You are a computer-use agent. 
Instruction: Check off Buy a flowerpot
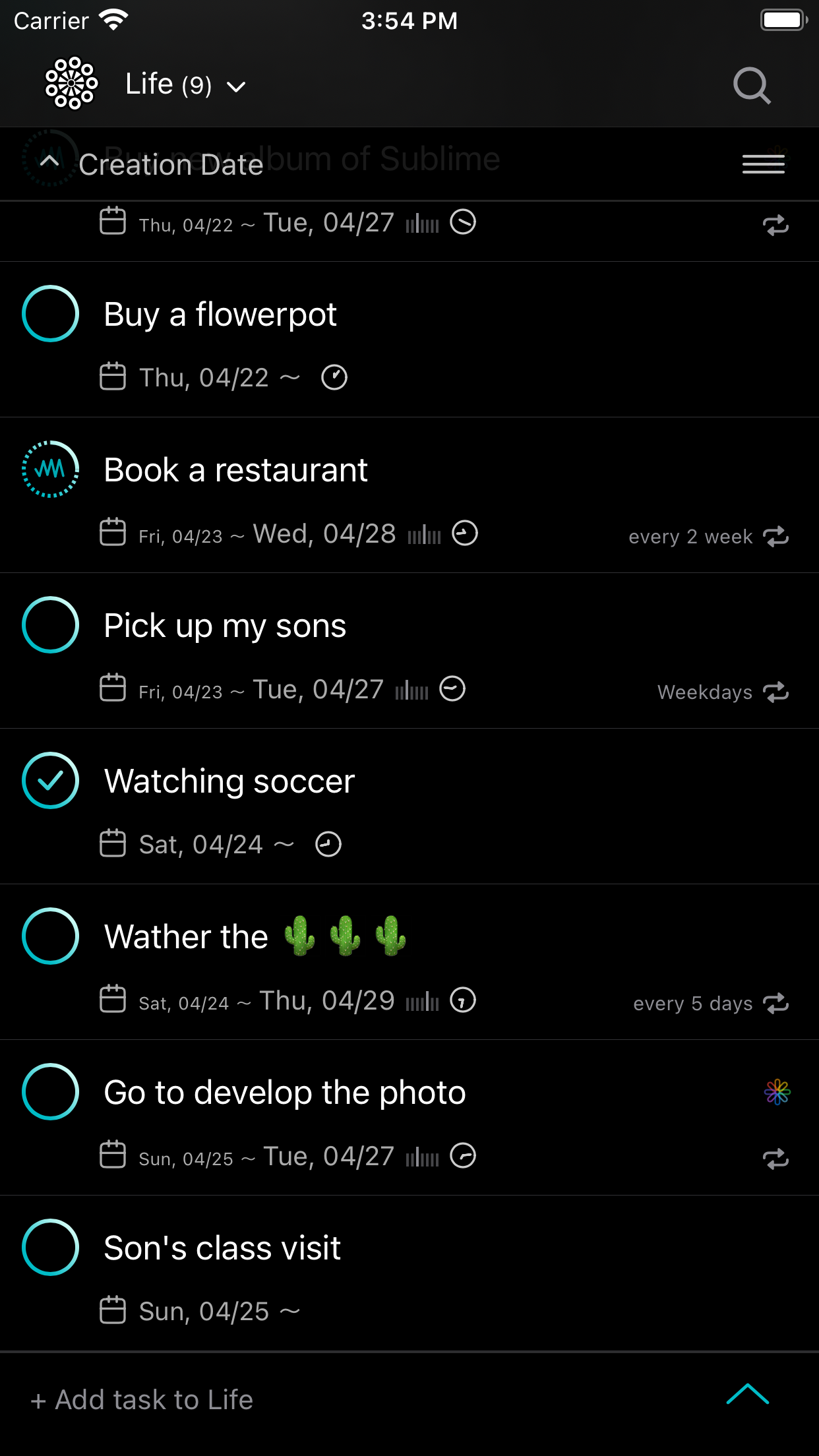pos(50,314)
